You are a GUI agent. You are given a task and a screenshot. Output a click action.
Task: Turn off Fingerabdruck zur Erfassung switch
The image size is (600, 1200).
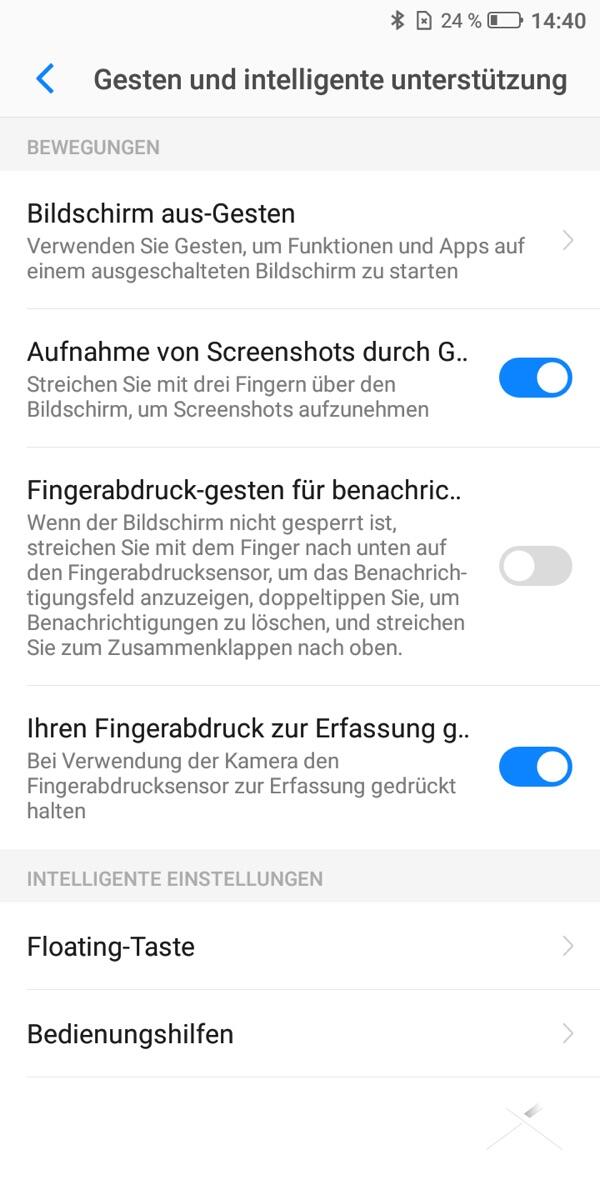pyautogui.click(x=535, y=767)
